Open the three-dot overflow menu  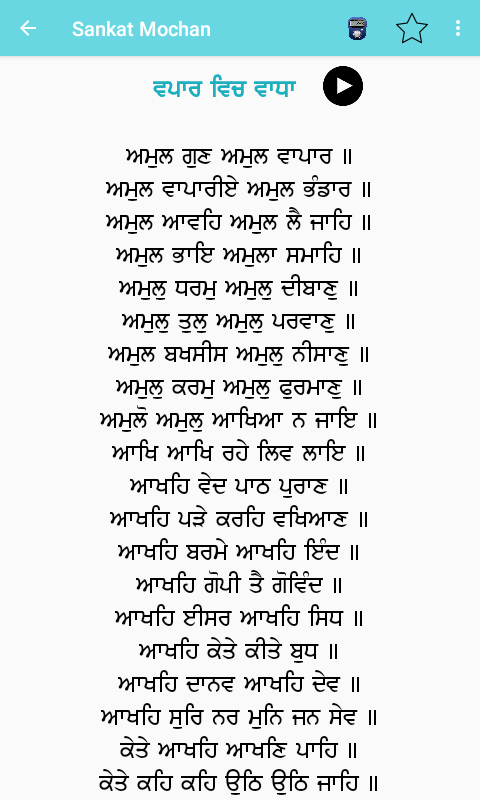click(x=458, y=28)
